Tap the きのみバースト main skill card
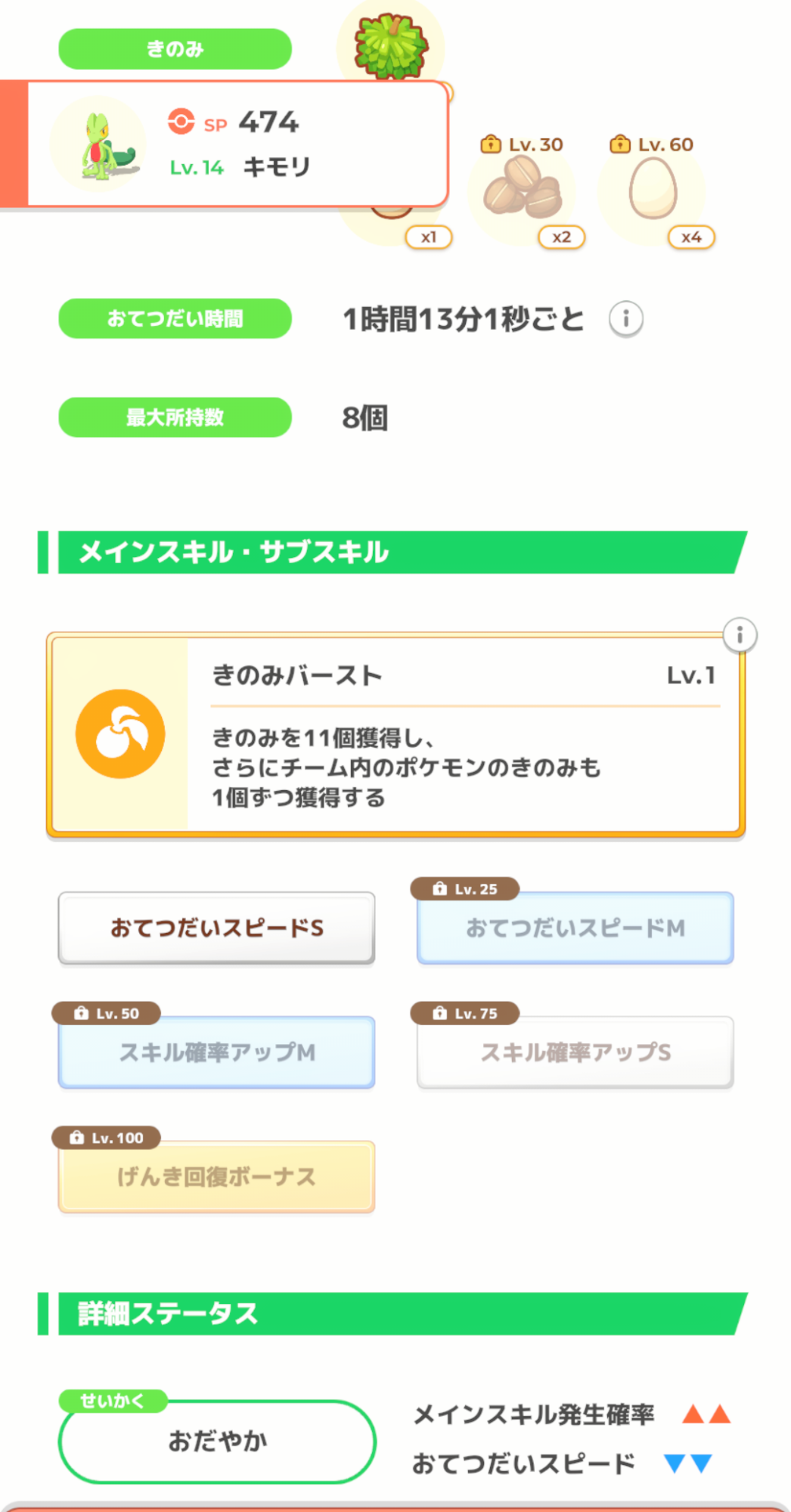The image size is (791, 1512). [x=395, y=734]
